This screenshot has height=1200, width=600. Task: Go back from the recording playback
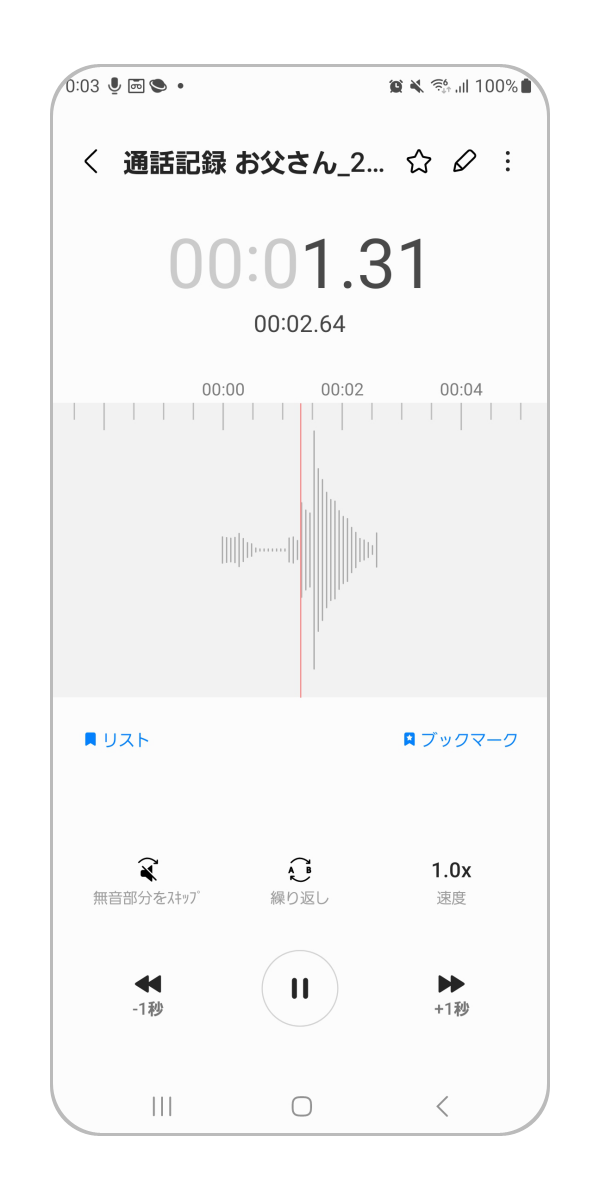click(91, 162)
